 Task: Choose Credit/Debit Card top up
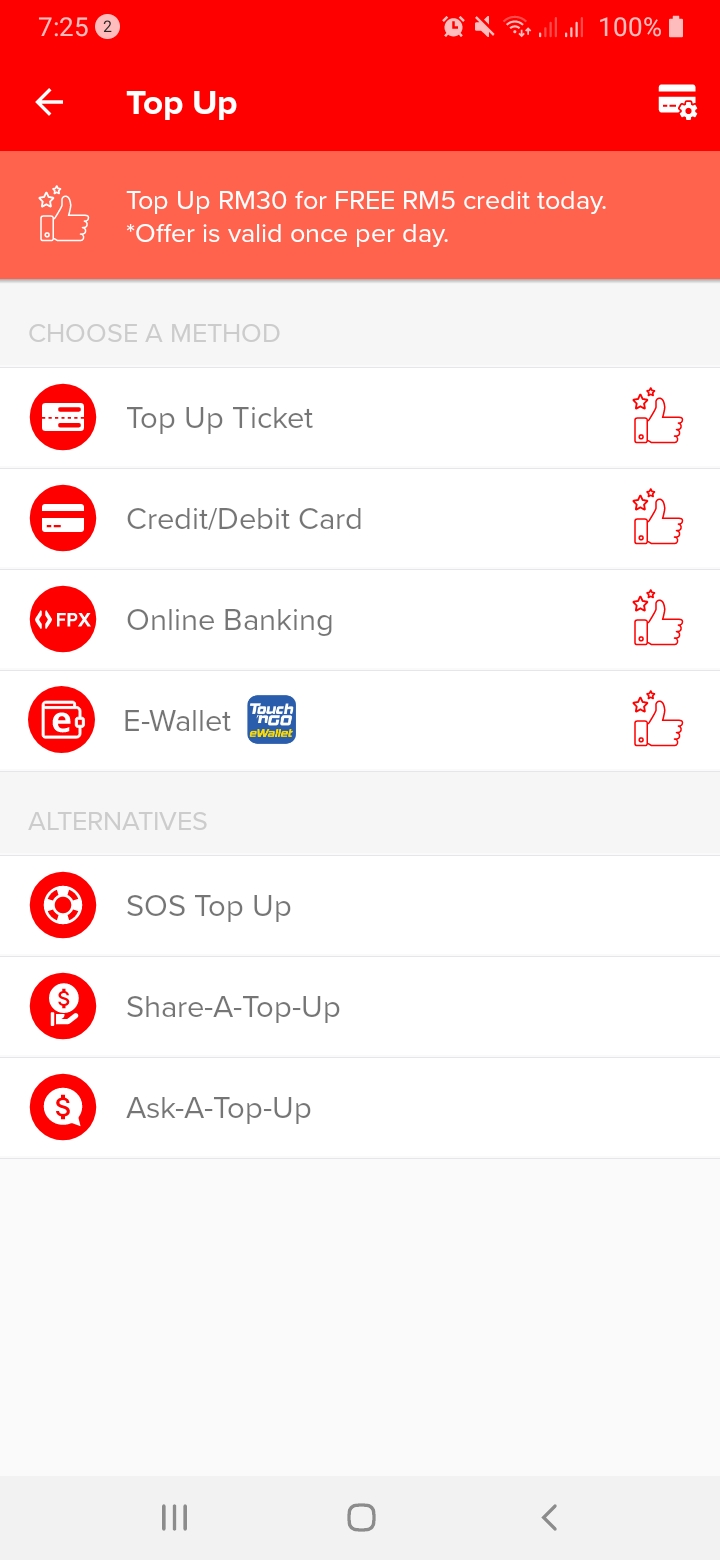tap(360, 519)
